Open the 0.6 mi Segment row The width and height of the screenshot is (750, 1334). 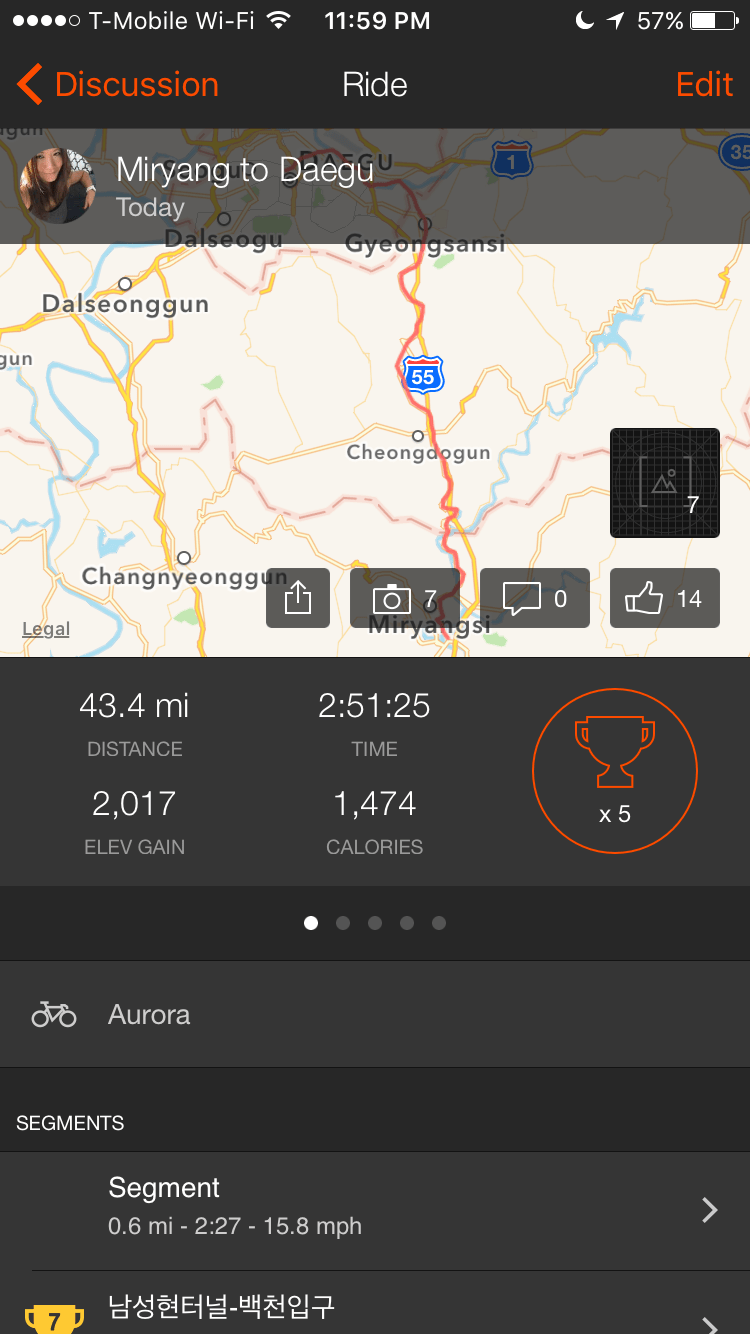pyautogui.click(x=375, y=1210)
